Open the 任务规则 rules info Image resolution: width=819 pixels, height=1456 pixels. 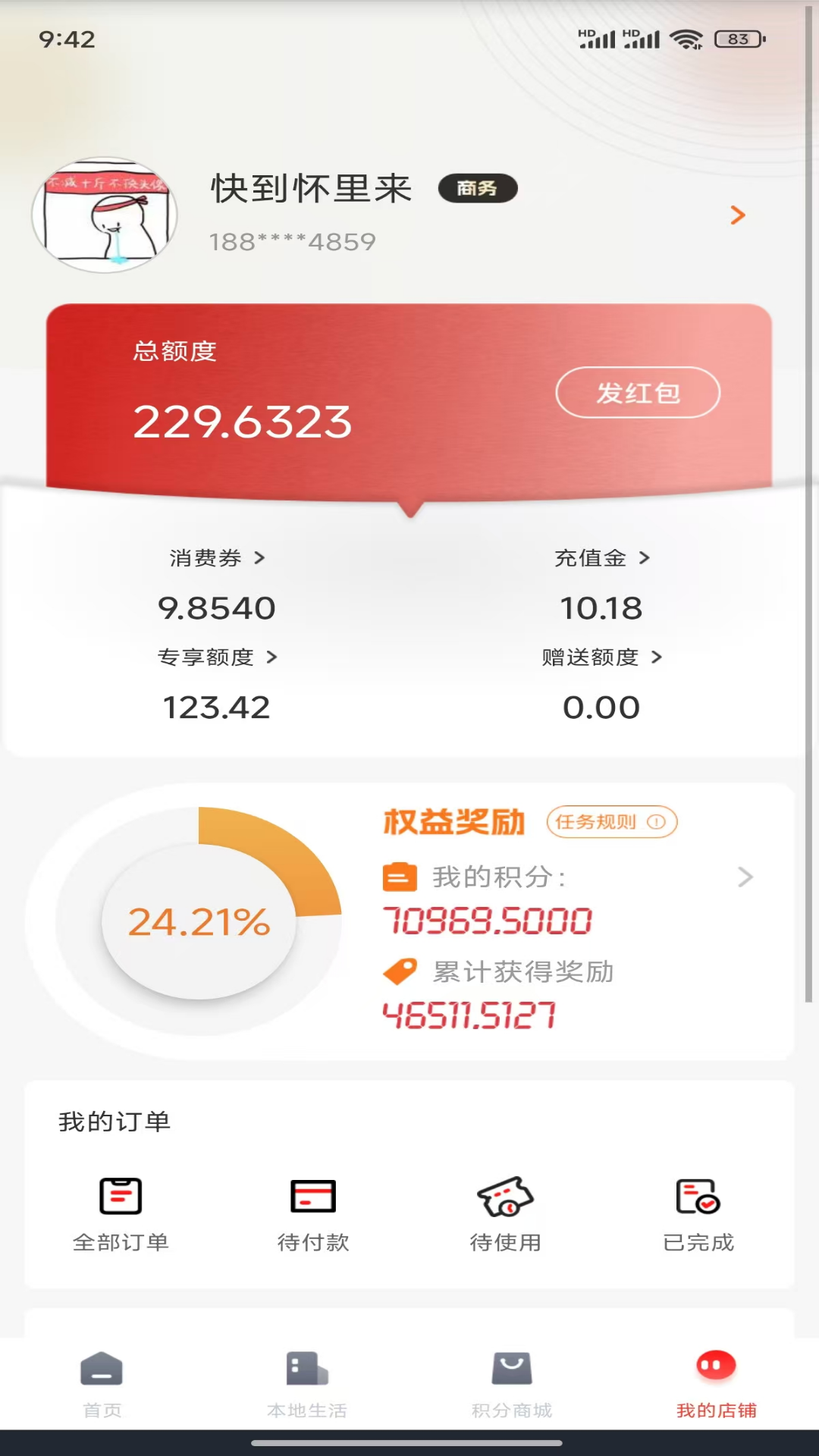[611, 822]
